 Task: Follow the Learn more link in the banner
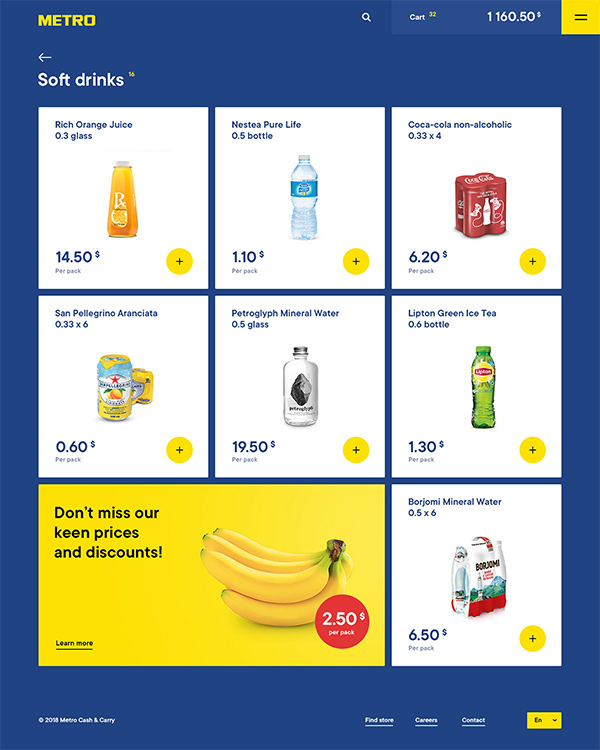pos(74,643)
